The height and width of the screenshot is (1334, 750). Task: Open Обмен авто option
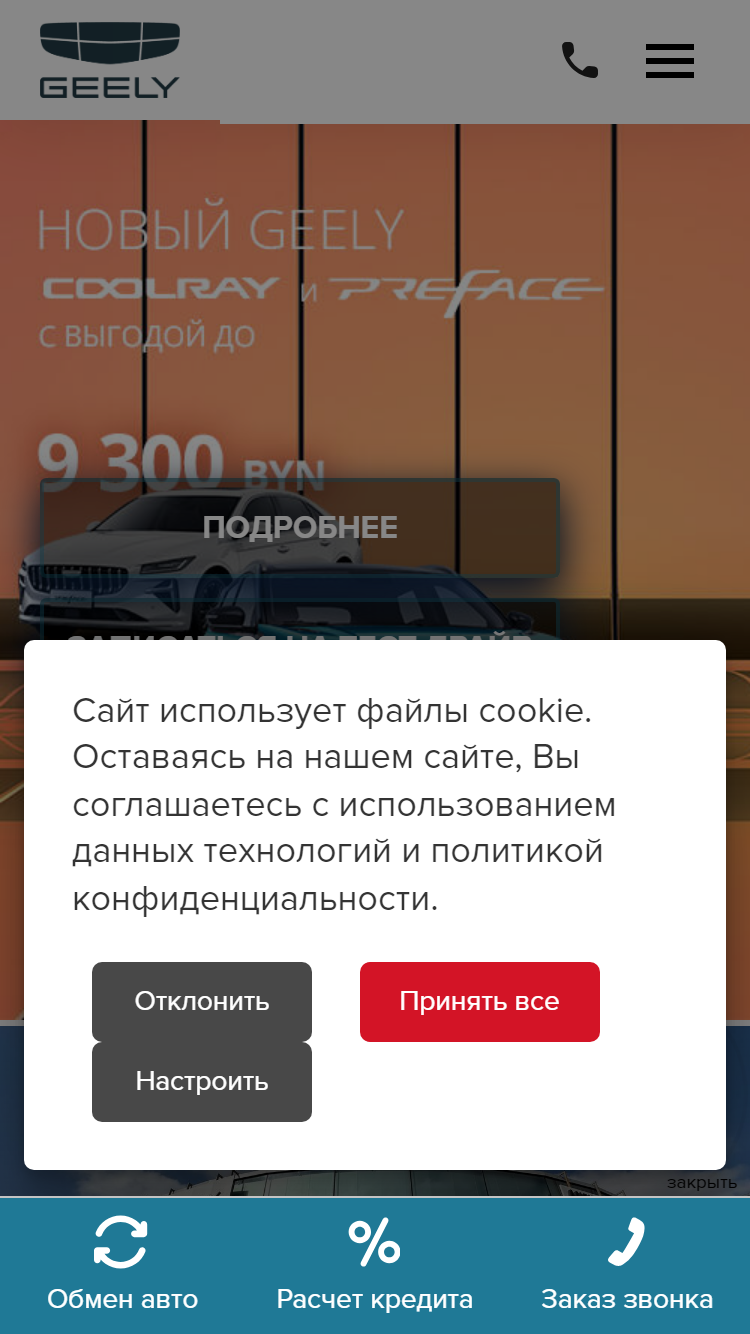pyautogui.click(x=123, y=1265)
